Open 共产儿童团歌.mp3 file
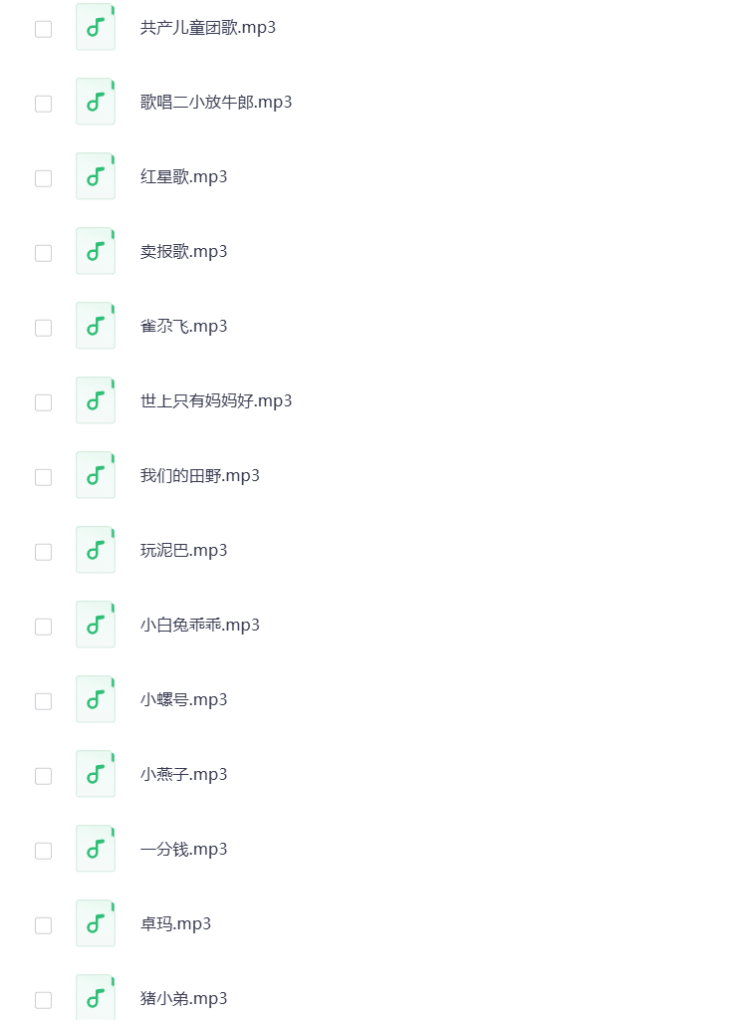 [x=208, y=28]
